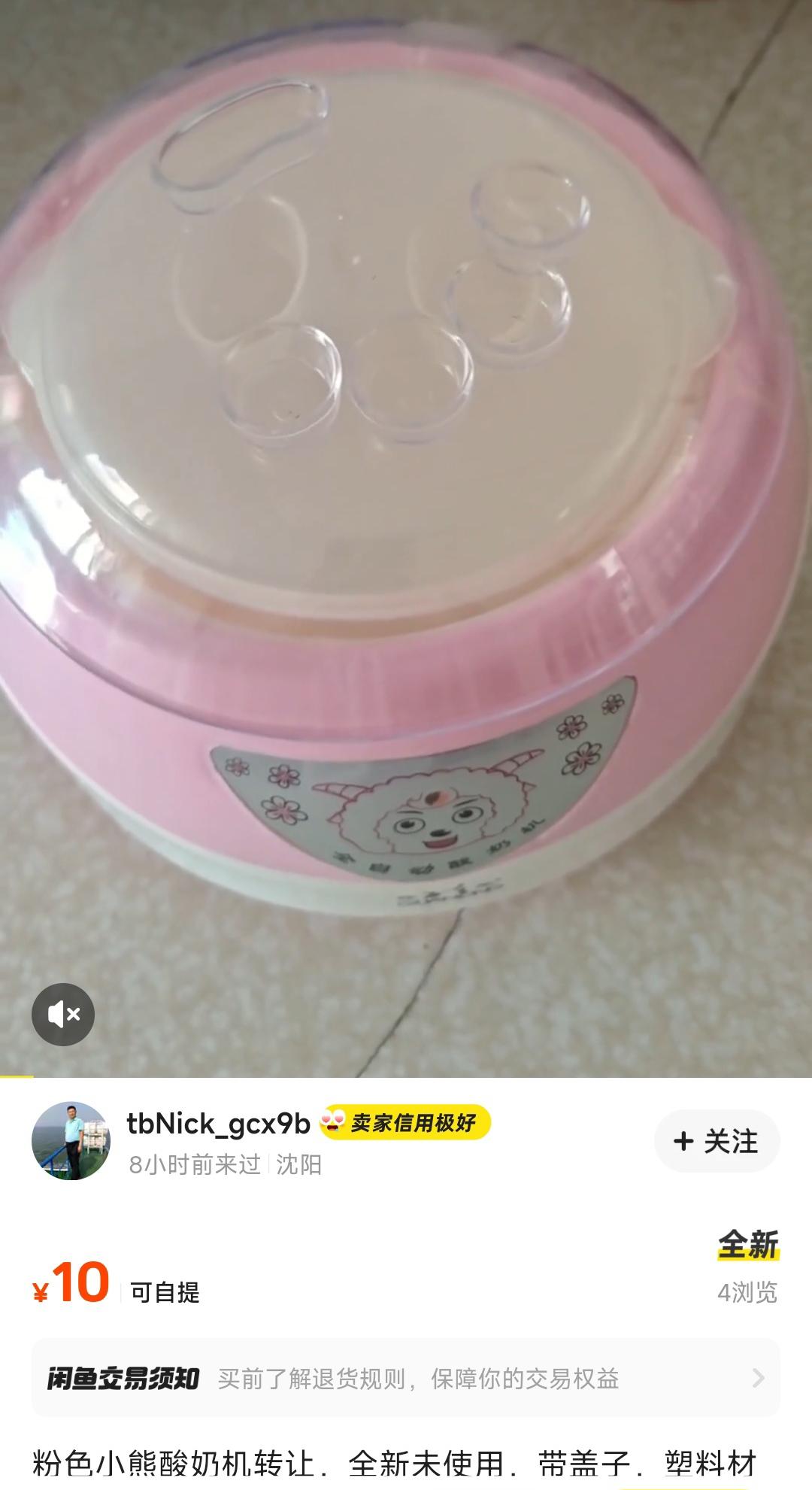
Task: Tap the star-eyes emoji on the seller badge
Action: [331, 1120]
